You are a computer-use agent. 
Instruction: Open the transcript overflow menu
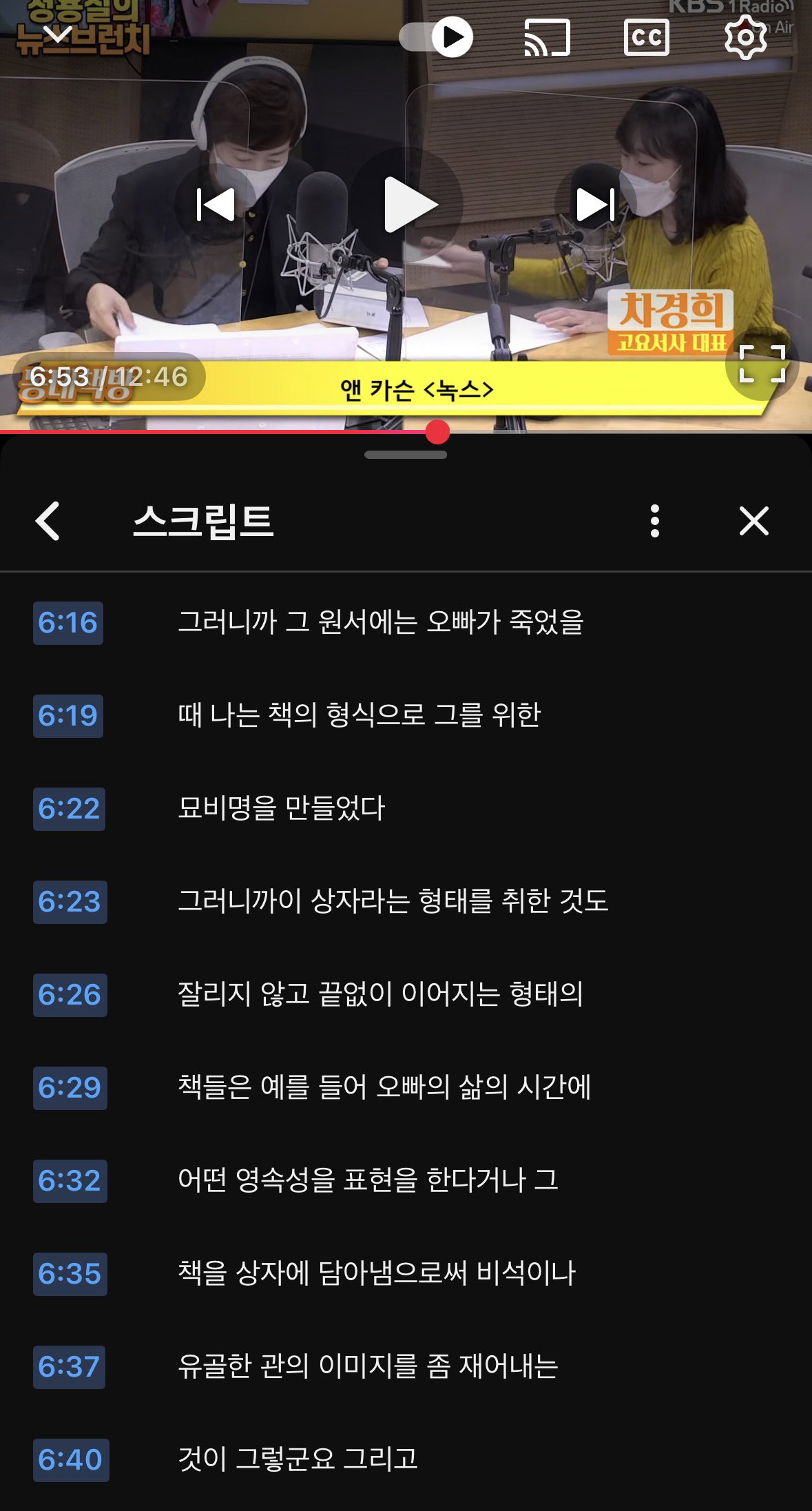[655, 521]
